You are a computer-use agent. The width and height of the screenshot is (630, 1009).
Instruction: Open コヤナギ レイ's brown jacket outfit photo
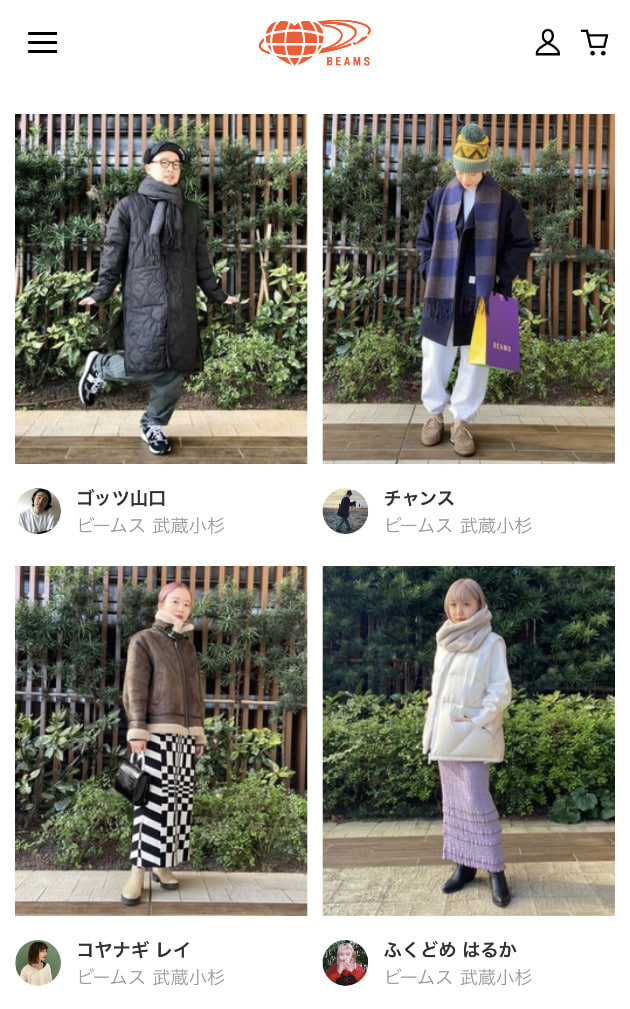point(161,740)
